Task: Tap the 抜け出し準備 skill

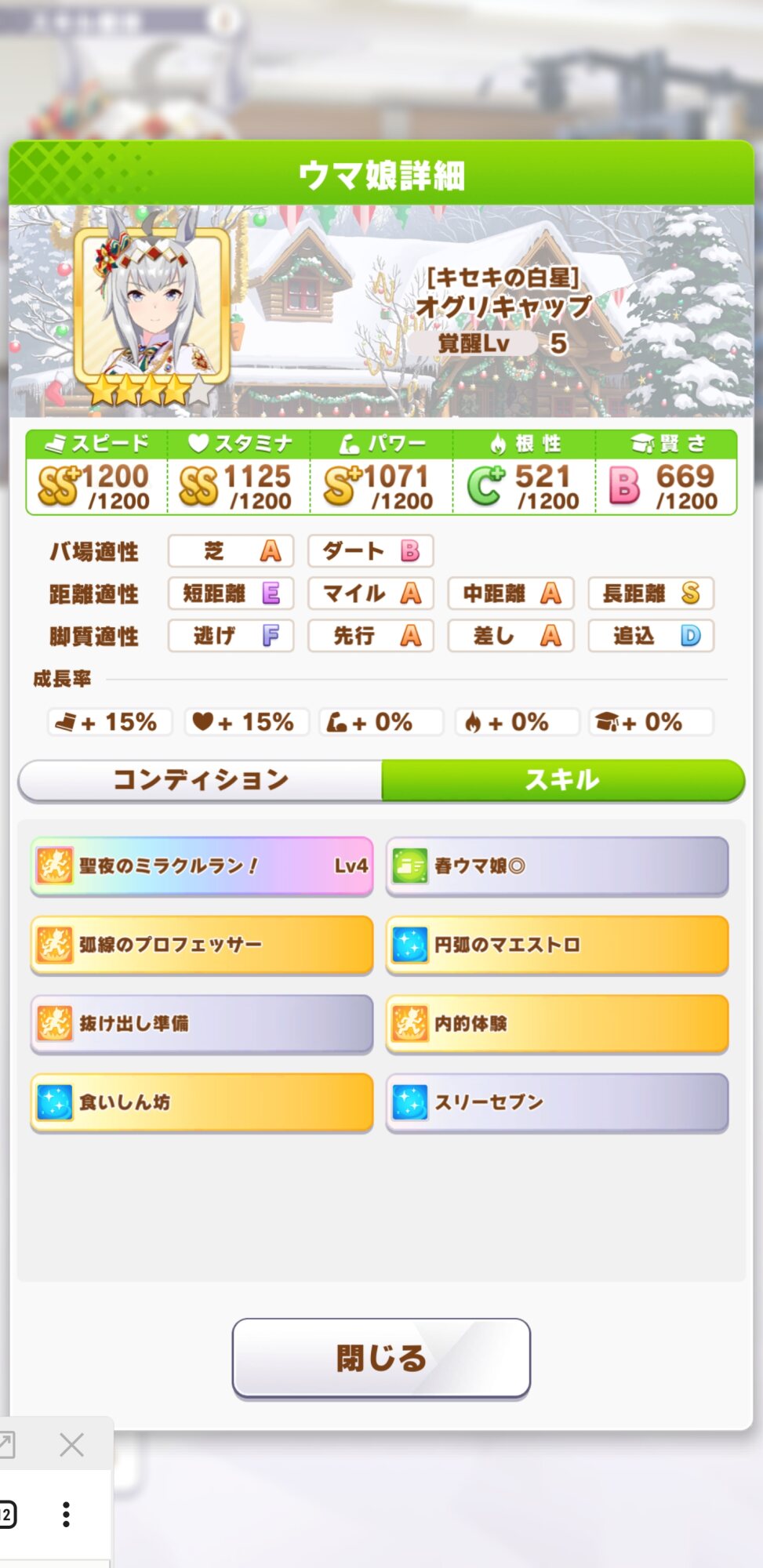Action: coord(202,1023)
